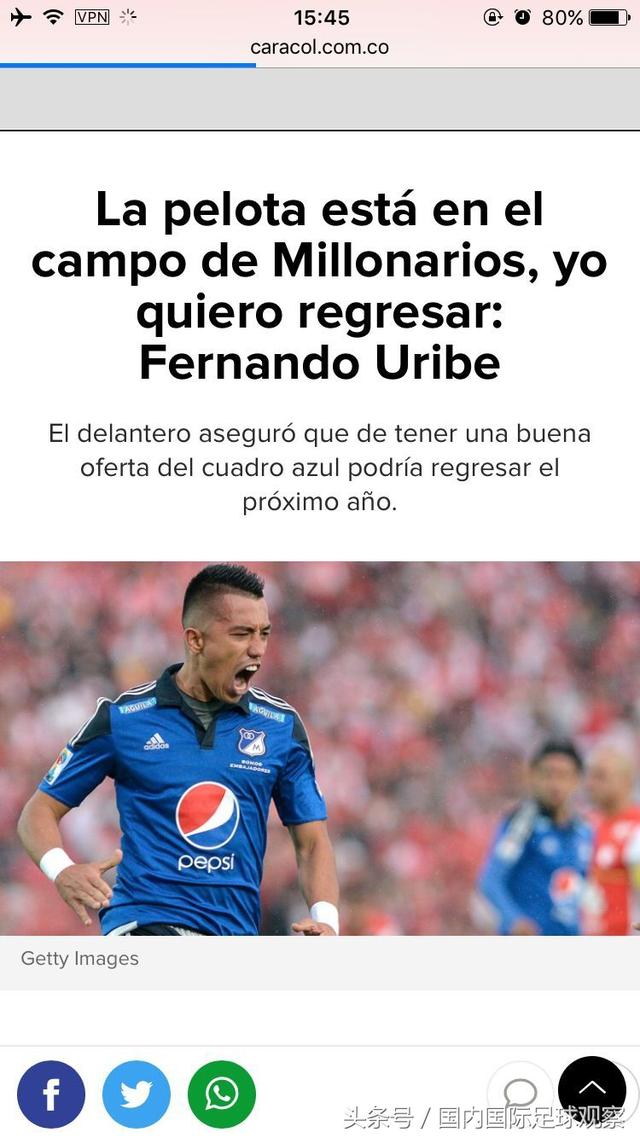This screenshot has height=1138, width=640.
Task: Share the article on Twitter
Action: point(136,1094)
